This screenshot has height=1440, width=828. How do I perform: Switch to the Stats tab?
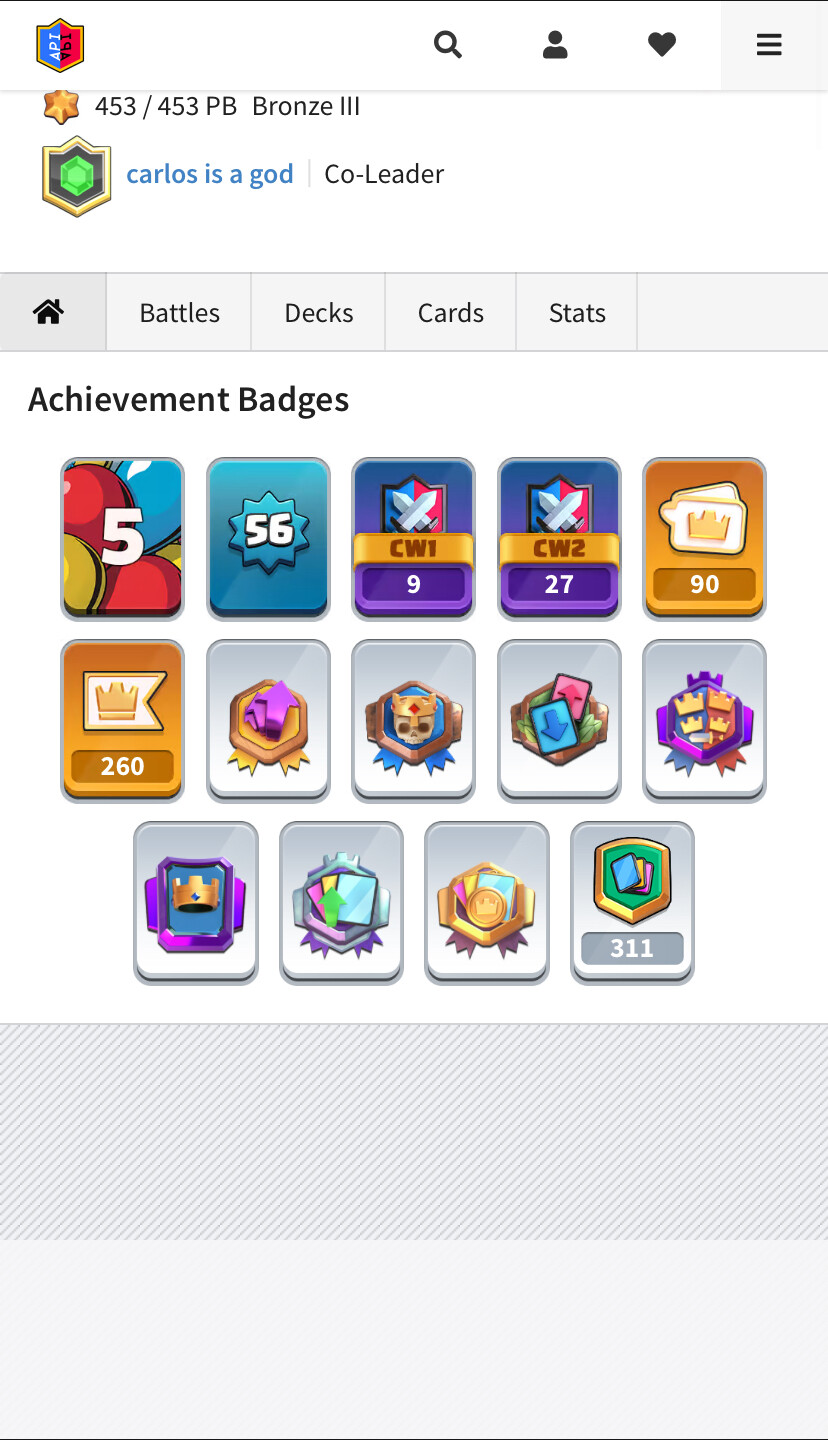(577, 313)
